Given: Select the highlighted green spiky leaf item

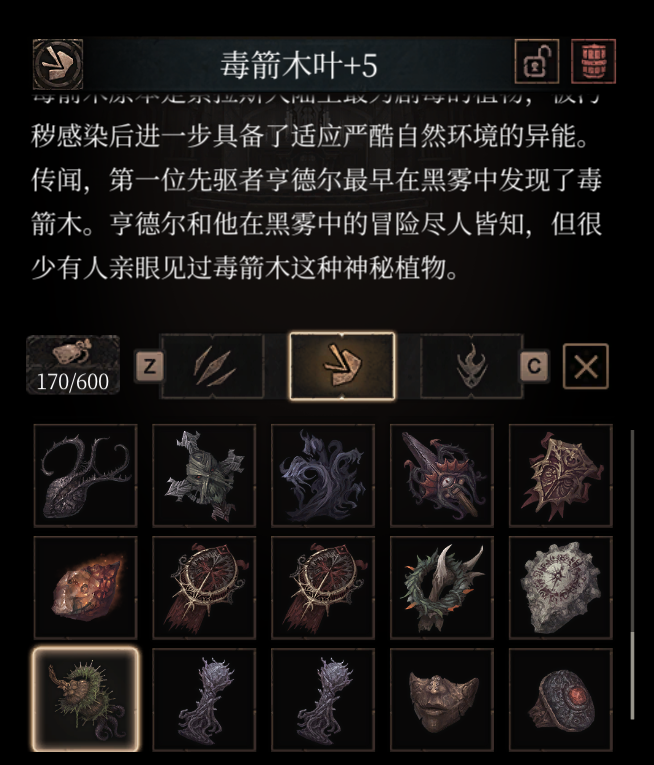Looking at the screenshot, I should (85, 699).
